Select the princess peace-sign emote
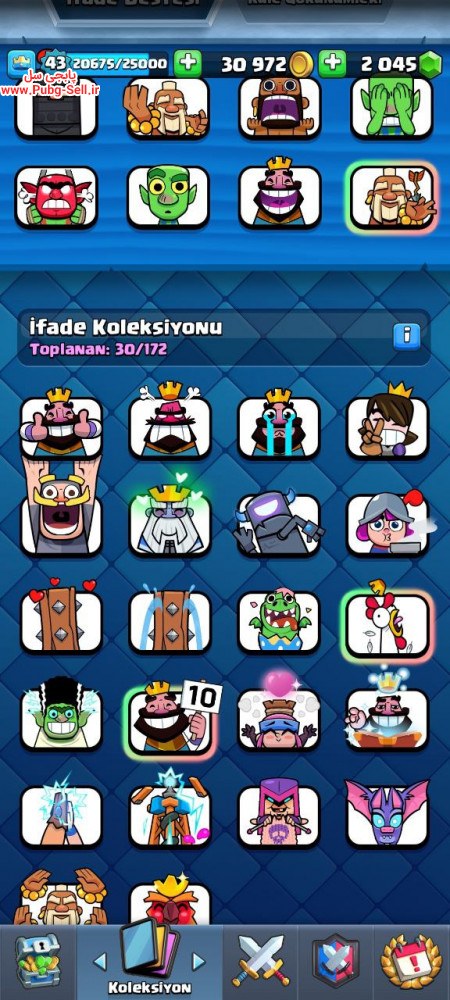 coord(388,421)
